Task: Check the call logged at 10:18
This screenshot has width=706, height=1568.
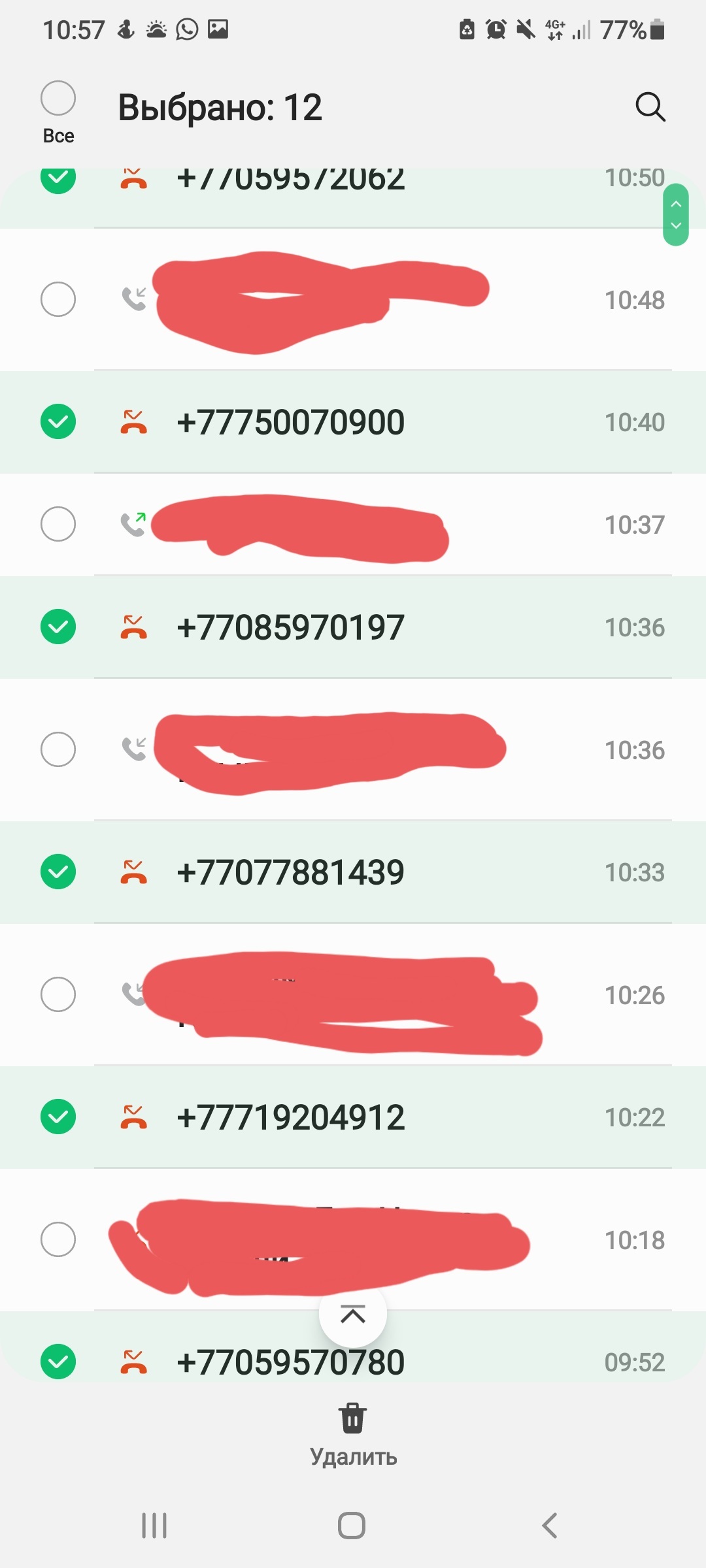Action: pos(58,1239)
